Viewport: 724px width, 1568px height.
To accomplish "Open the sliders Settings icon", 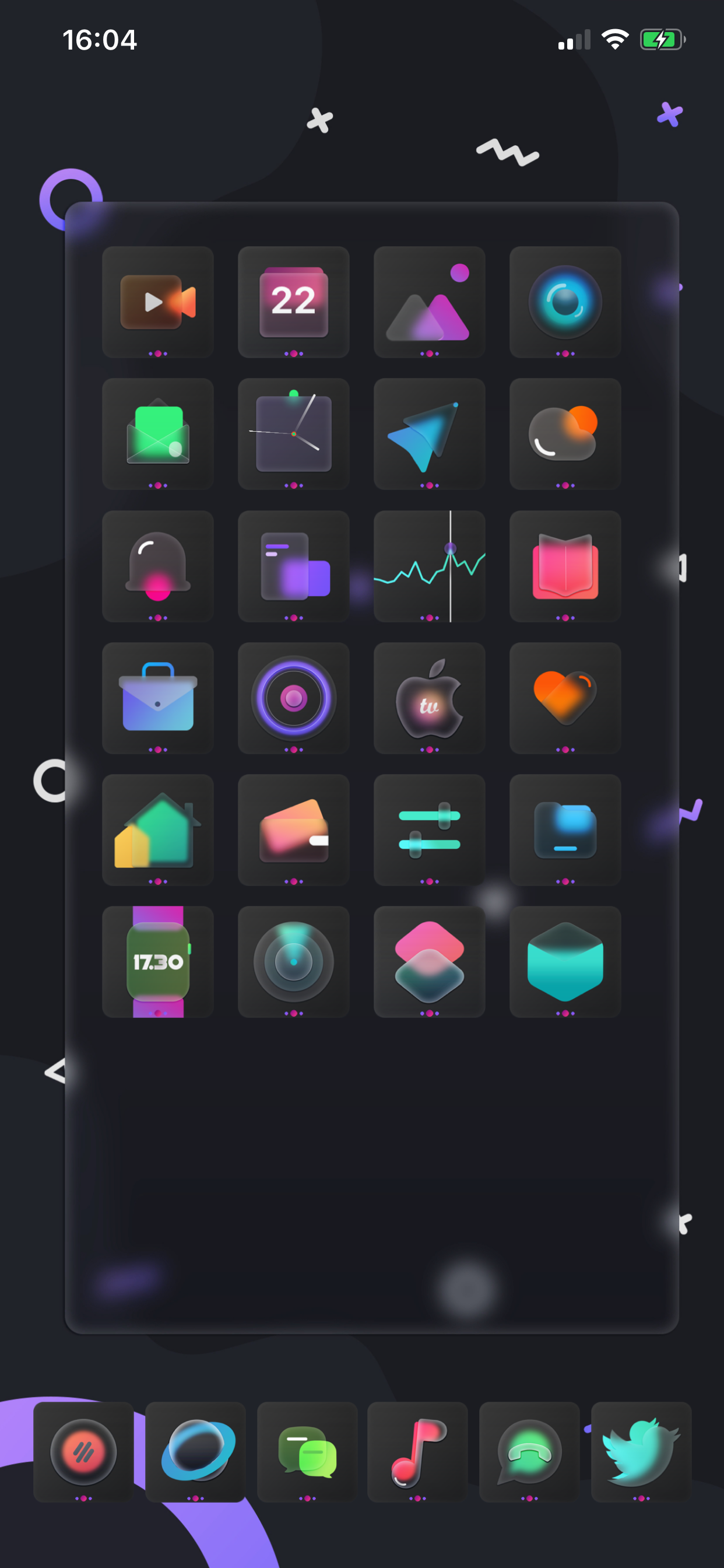I will point(429,829).
